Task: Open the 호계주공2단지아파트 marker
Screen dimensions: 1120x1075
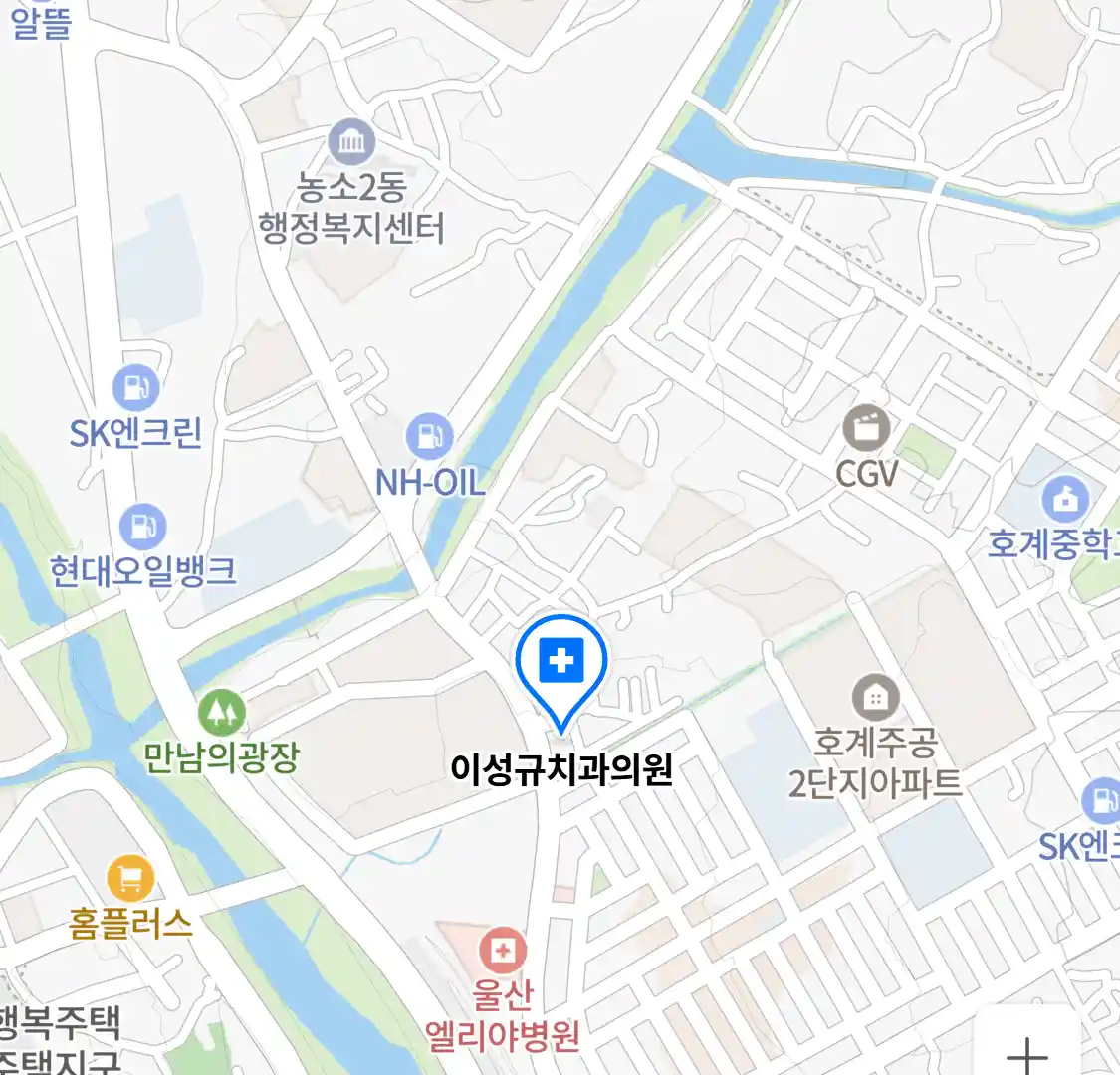Action: (x=875, y=698)
